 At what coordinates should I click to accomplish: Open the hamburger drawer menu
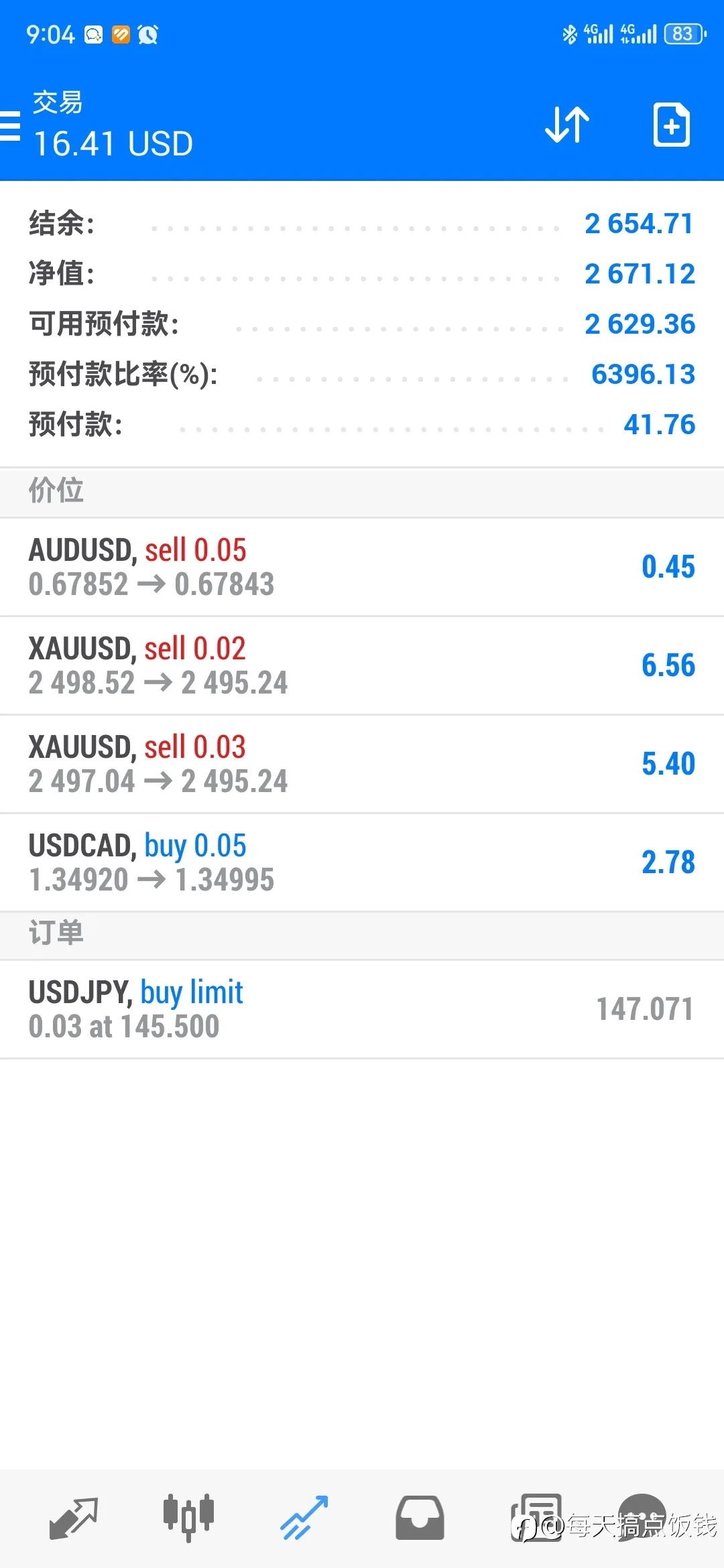coord(9,126)
